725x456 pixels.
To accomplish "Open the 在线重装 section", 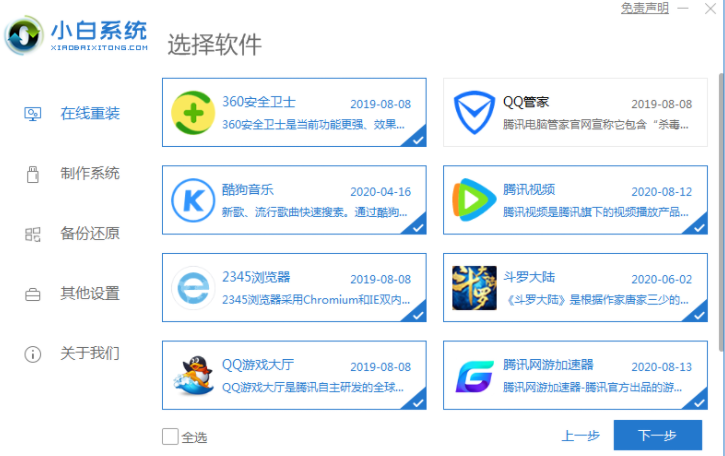I will click(x=89, y=113).
